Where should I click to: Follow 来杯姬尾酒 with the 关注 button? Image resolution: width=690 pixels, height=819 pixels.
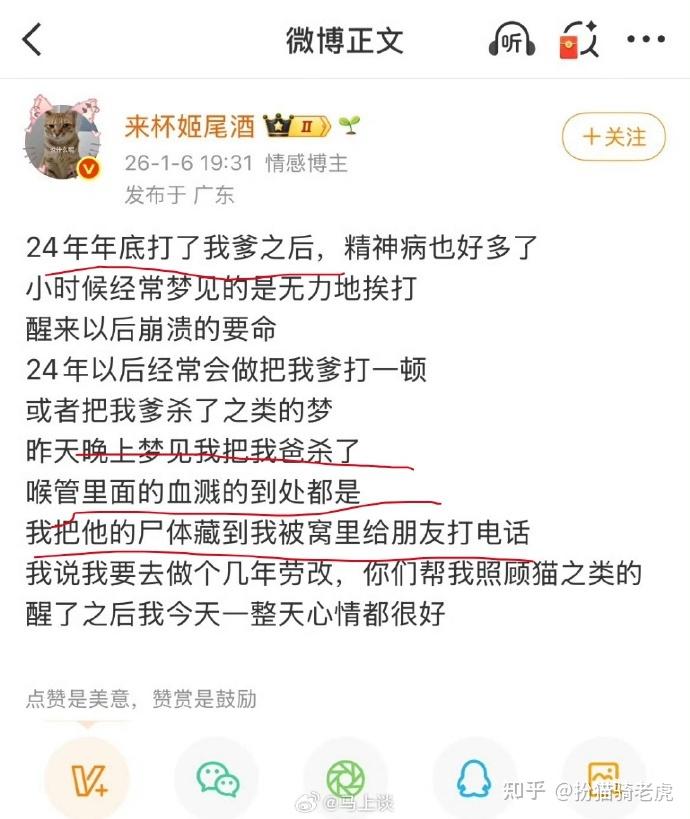[x=614, y=137]
